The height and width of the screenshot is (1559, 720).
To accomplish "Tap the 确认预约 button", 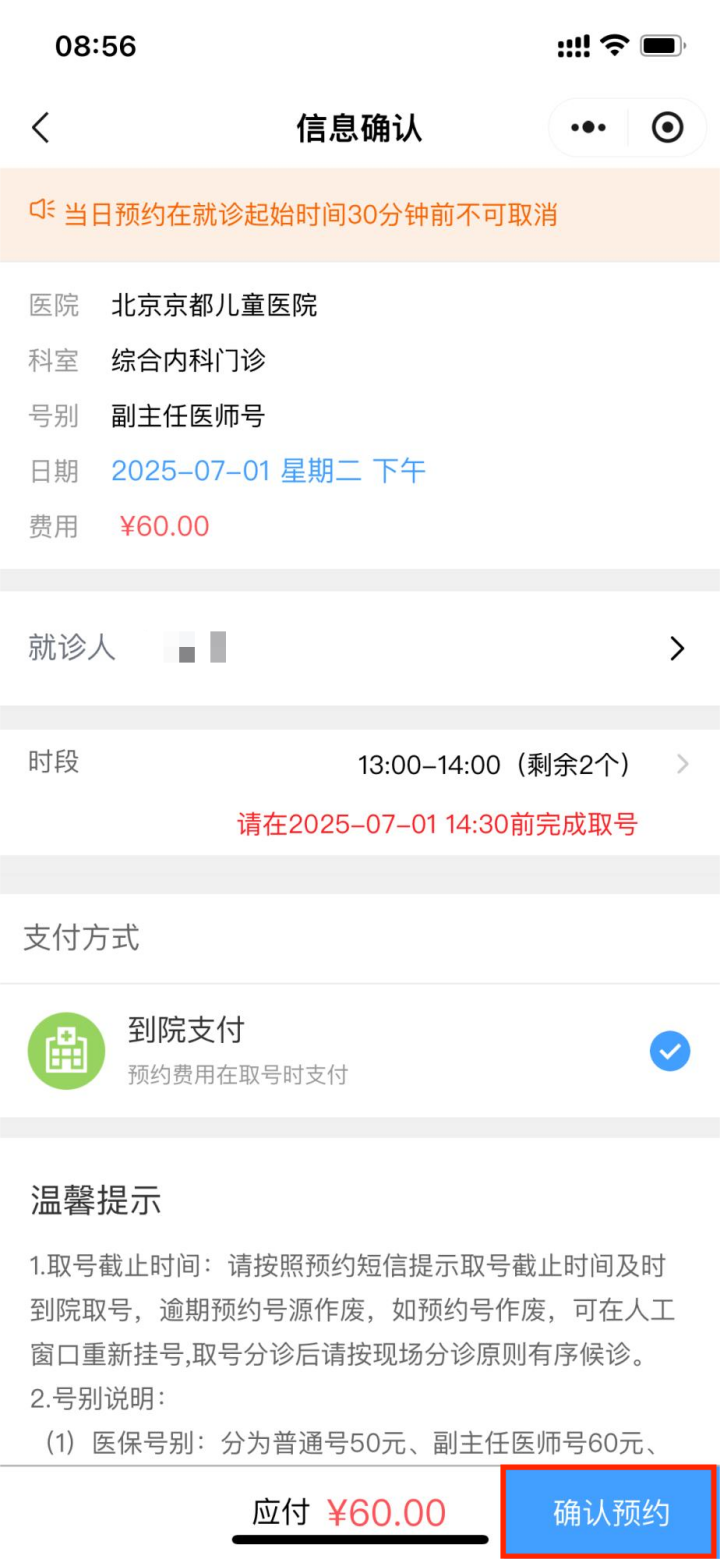I will pos(610,1512).
